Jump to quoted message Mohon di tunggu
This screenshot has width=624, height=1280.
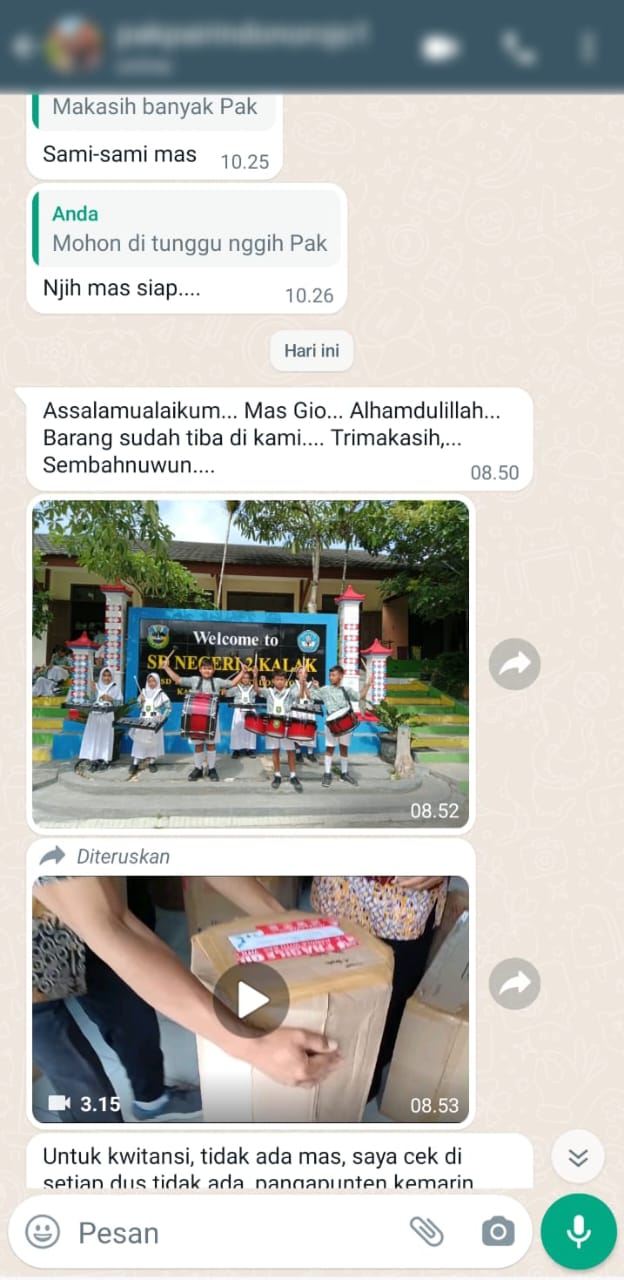tap(188, 229)
